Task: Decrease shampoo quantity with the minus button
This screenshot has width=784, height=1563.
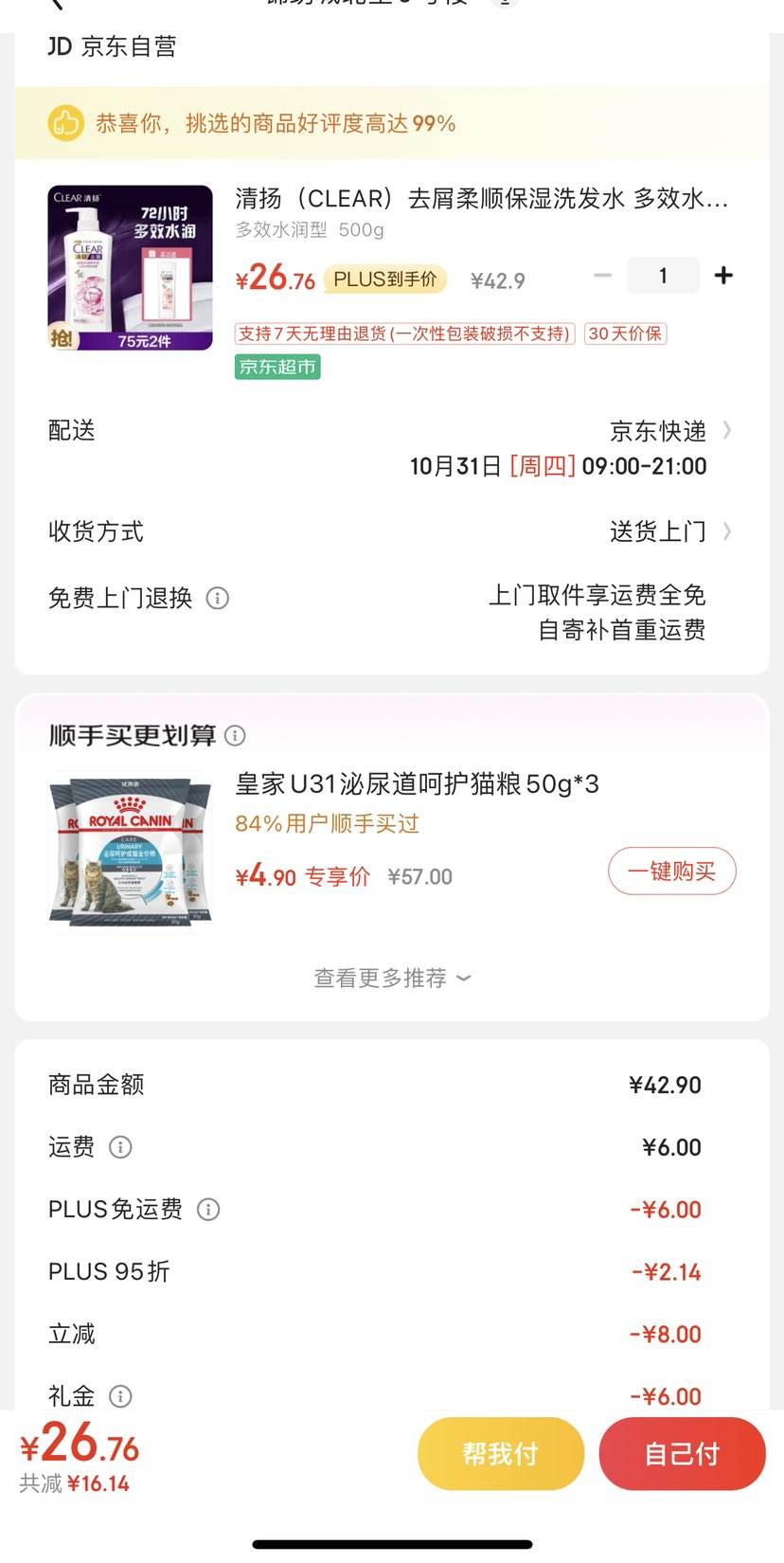Action: pos(602,276)
